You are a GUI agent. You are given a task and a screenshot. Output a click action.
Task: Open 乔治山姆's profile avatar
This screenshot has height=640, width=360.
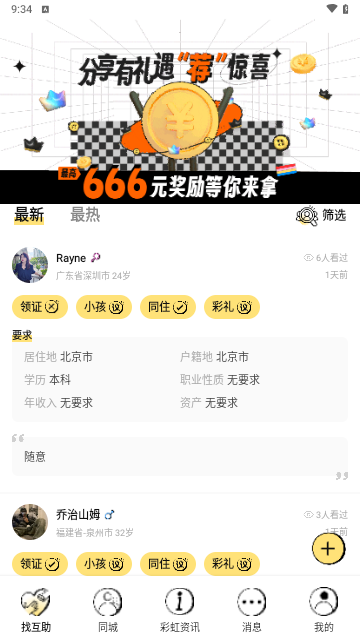30,522
